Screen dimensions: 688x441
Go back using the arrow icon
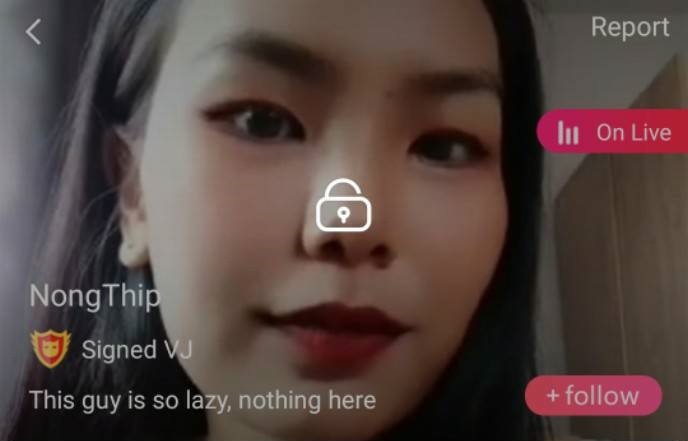click(x=33, y=32)
